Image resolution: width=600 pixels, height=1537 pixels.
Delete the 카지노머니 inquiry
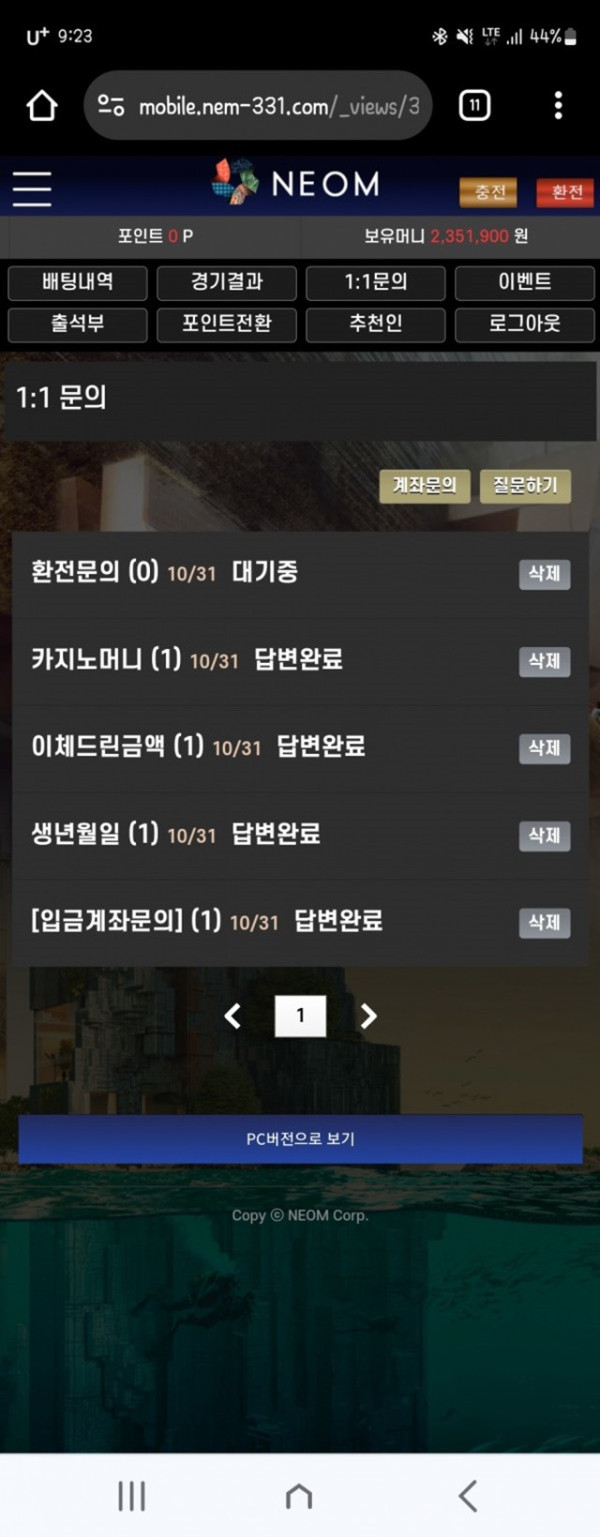[544, 661]
